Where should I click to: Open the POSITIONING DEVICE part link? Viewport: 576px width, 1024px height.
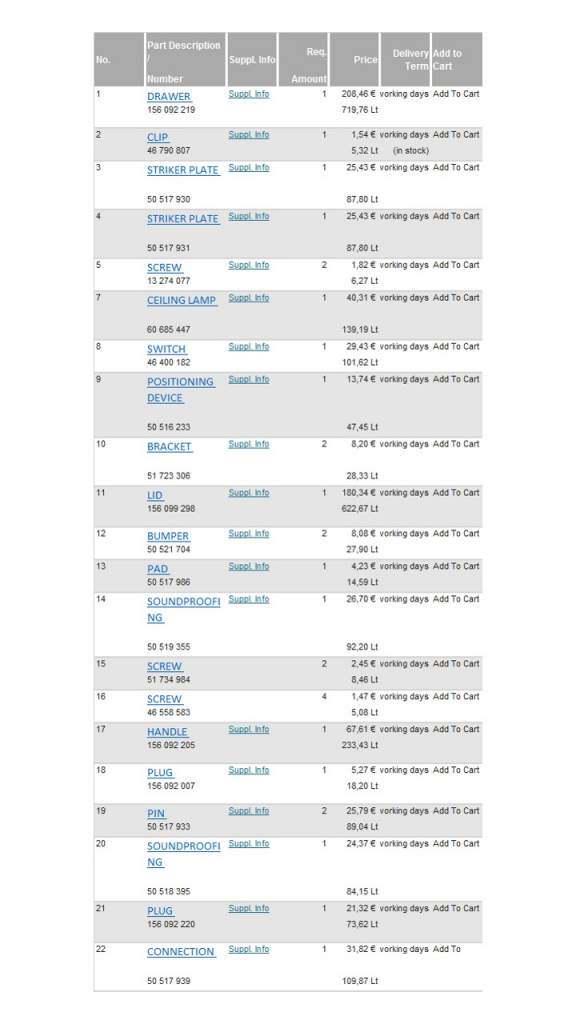[x=180, y=390]
